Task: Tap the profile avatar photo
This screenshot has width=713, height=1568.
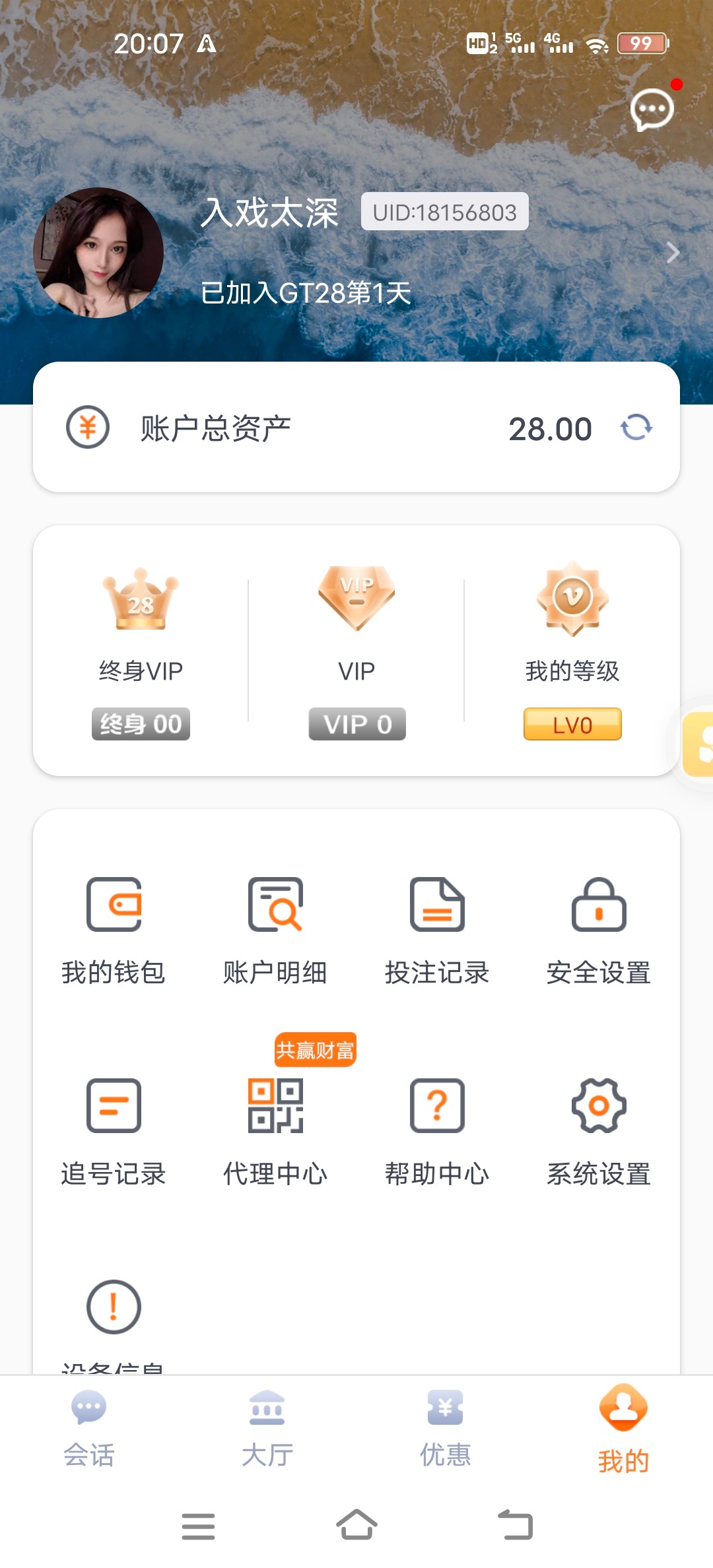Action: point(98,253)
